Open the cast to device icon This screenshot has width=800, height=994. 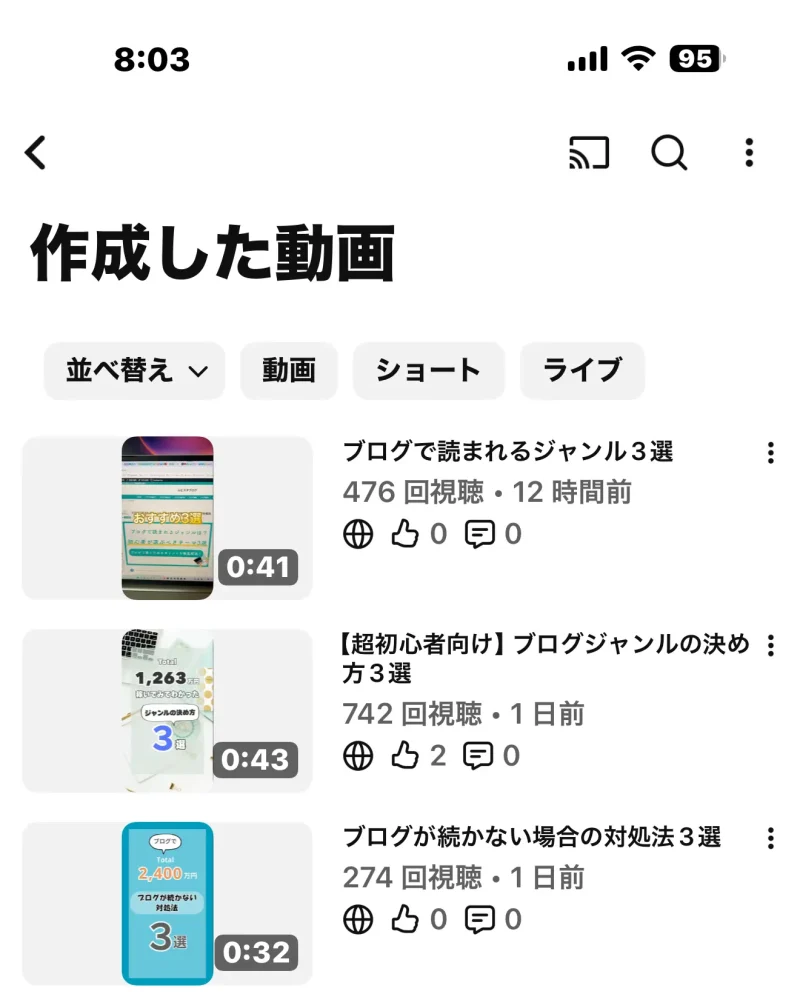tap(589, 153)
